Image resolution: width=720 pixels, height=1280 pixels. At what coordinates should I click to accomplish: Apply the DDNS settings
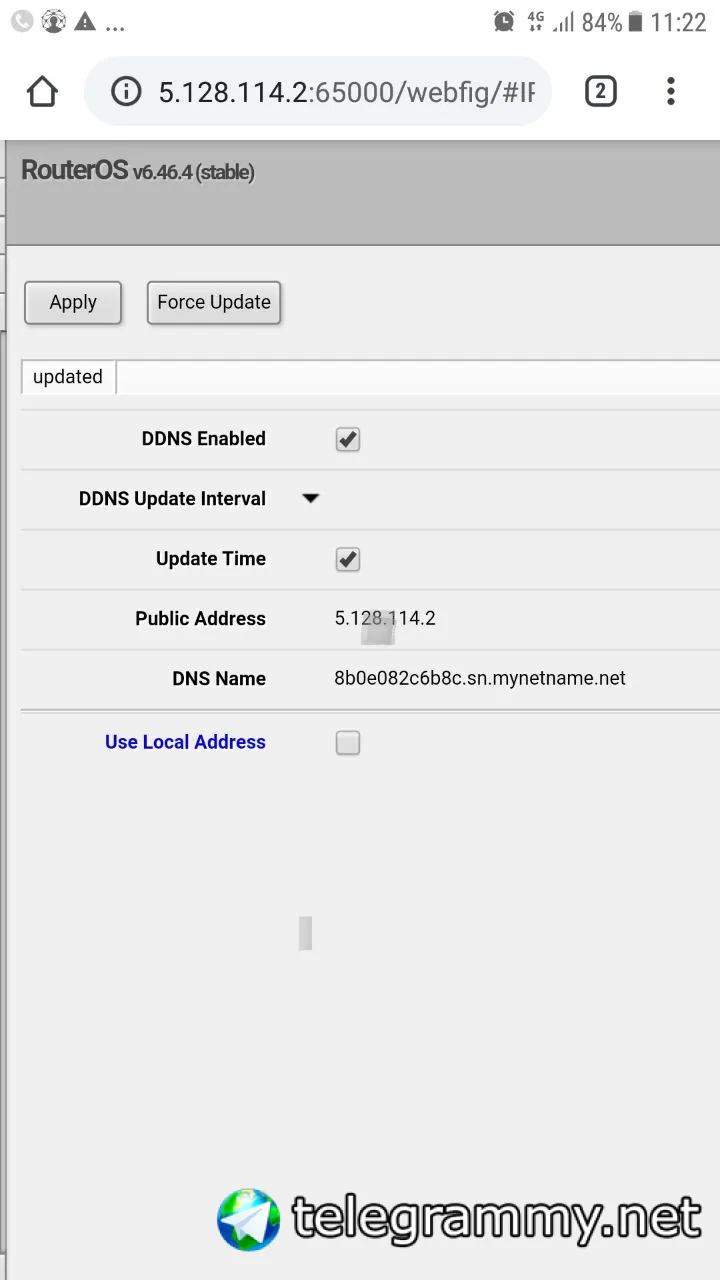point(73,303)
